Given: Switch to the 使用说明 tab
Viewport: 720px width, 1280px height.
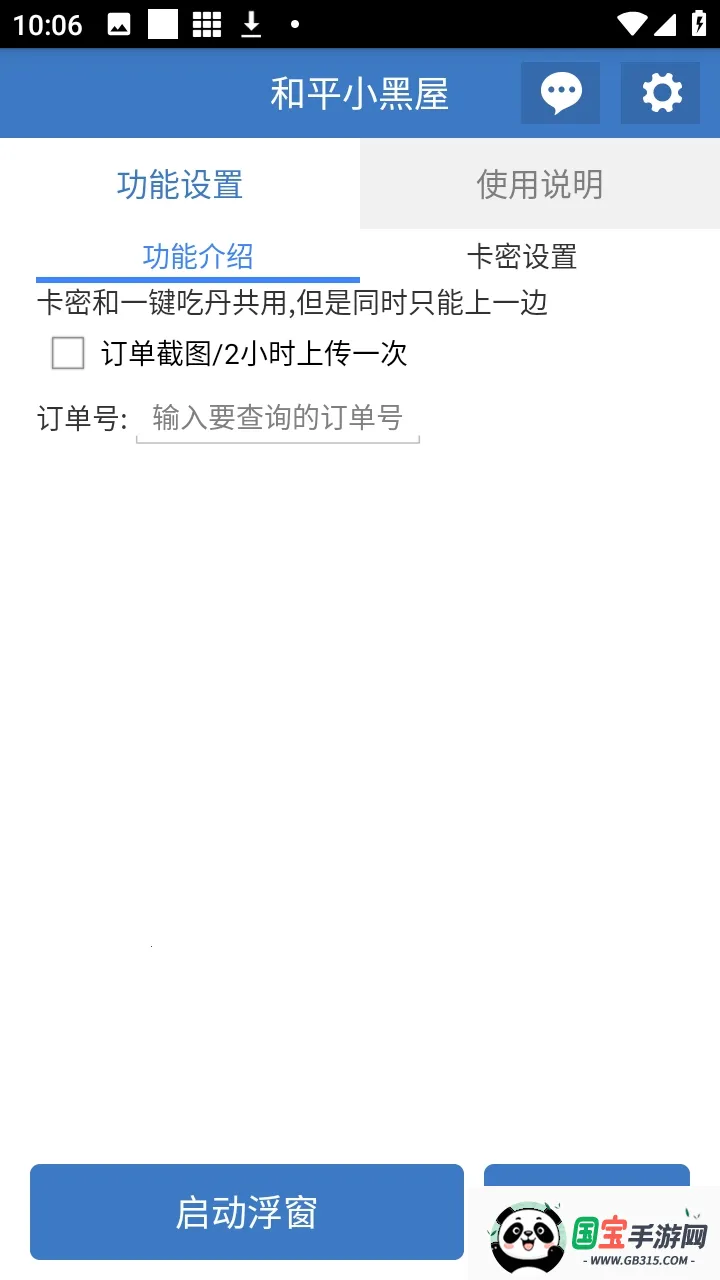Looking at the screenshot, I should click(540, 184).
